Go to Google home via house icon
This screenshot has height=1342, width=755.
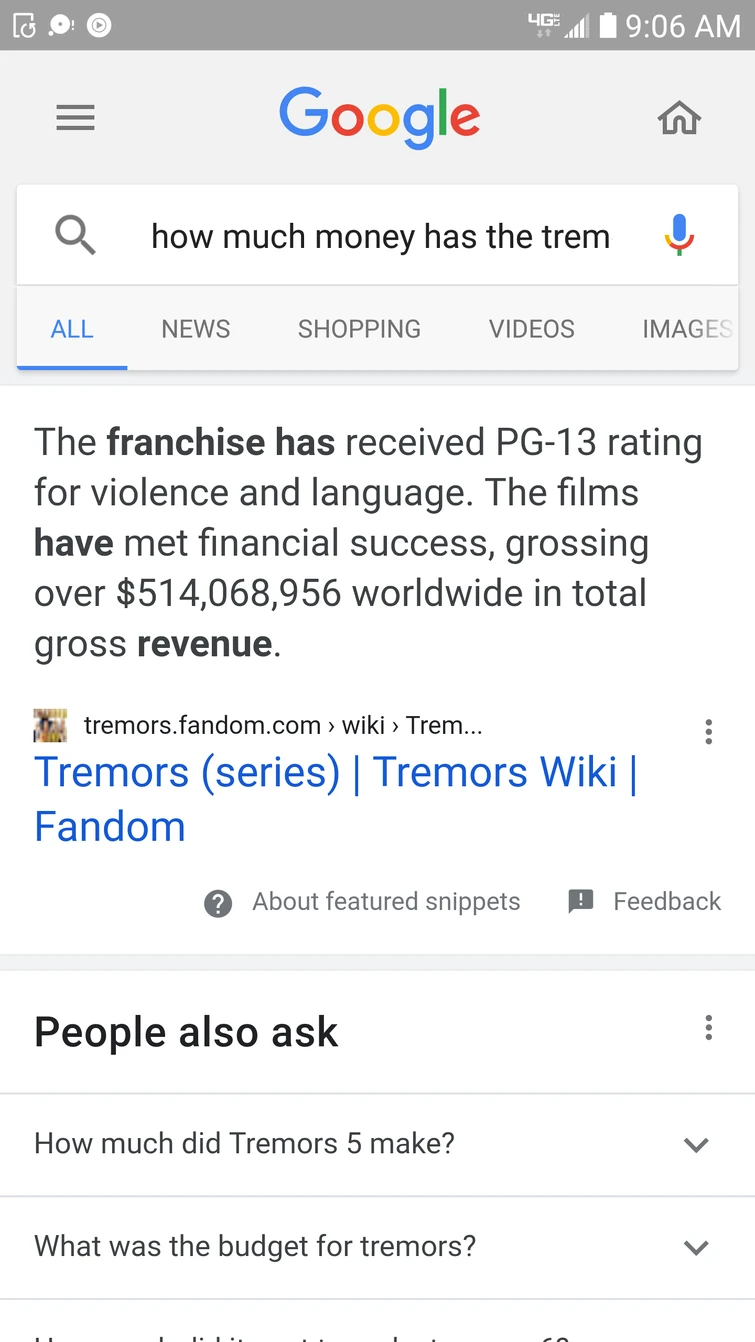click(x=679, y=119)
